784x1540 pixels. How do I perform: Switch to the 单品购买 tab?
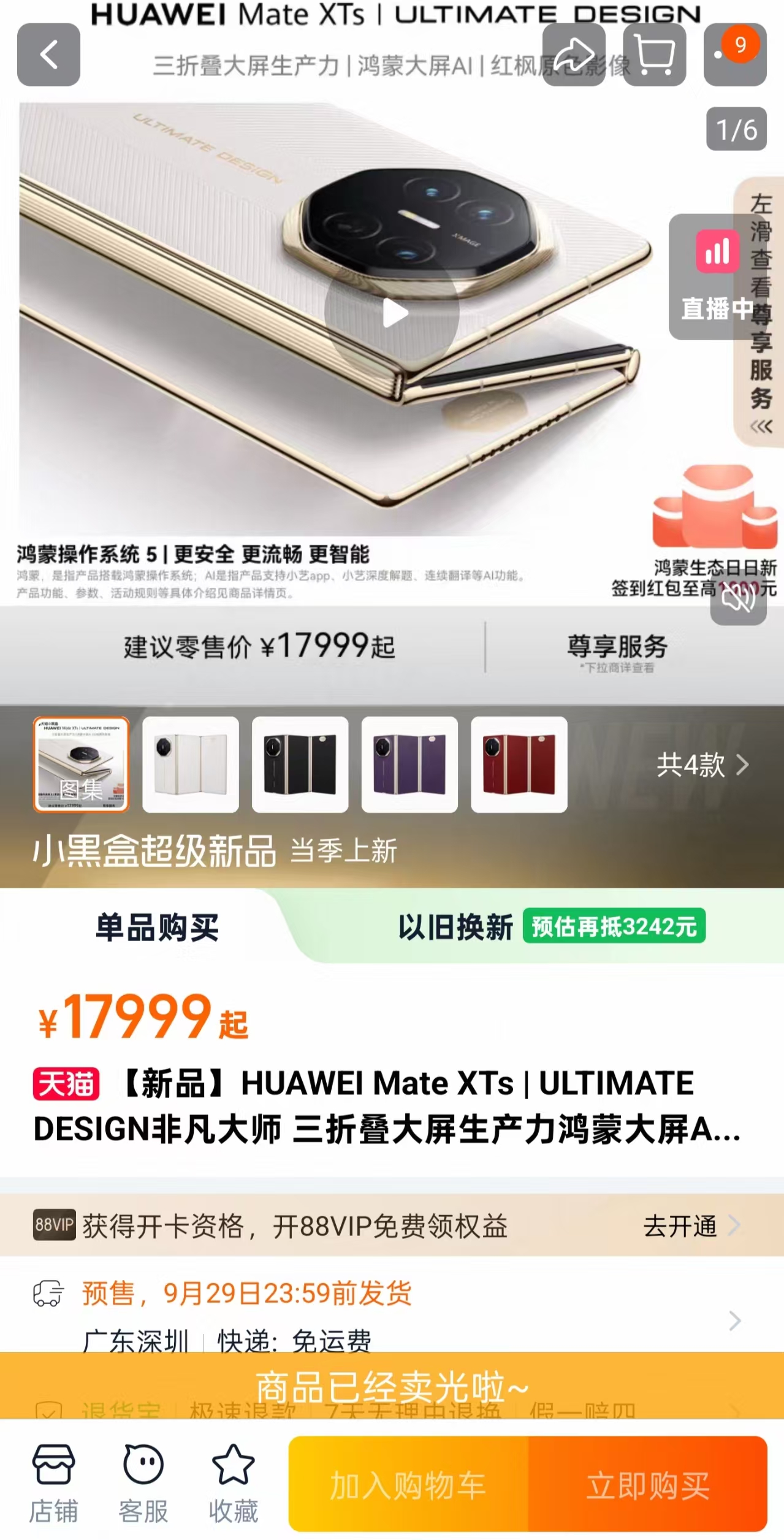[x=157, y=927]
